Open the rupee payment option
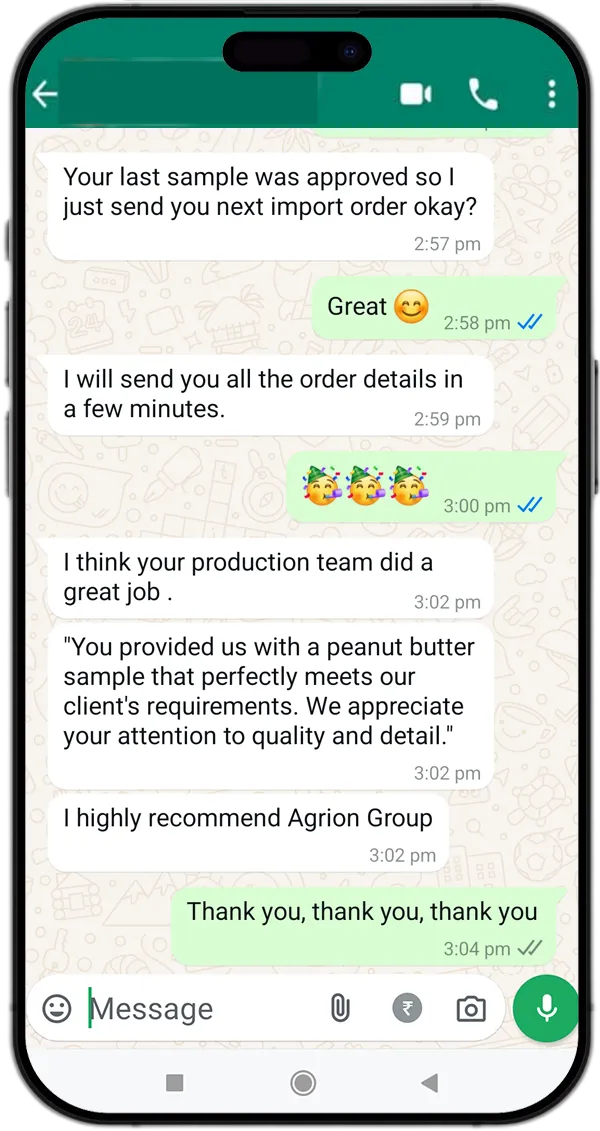Image resolution: width=600 pixels, height=1131 pixels. [407, 1009]
